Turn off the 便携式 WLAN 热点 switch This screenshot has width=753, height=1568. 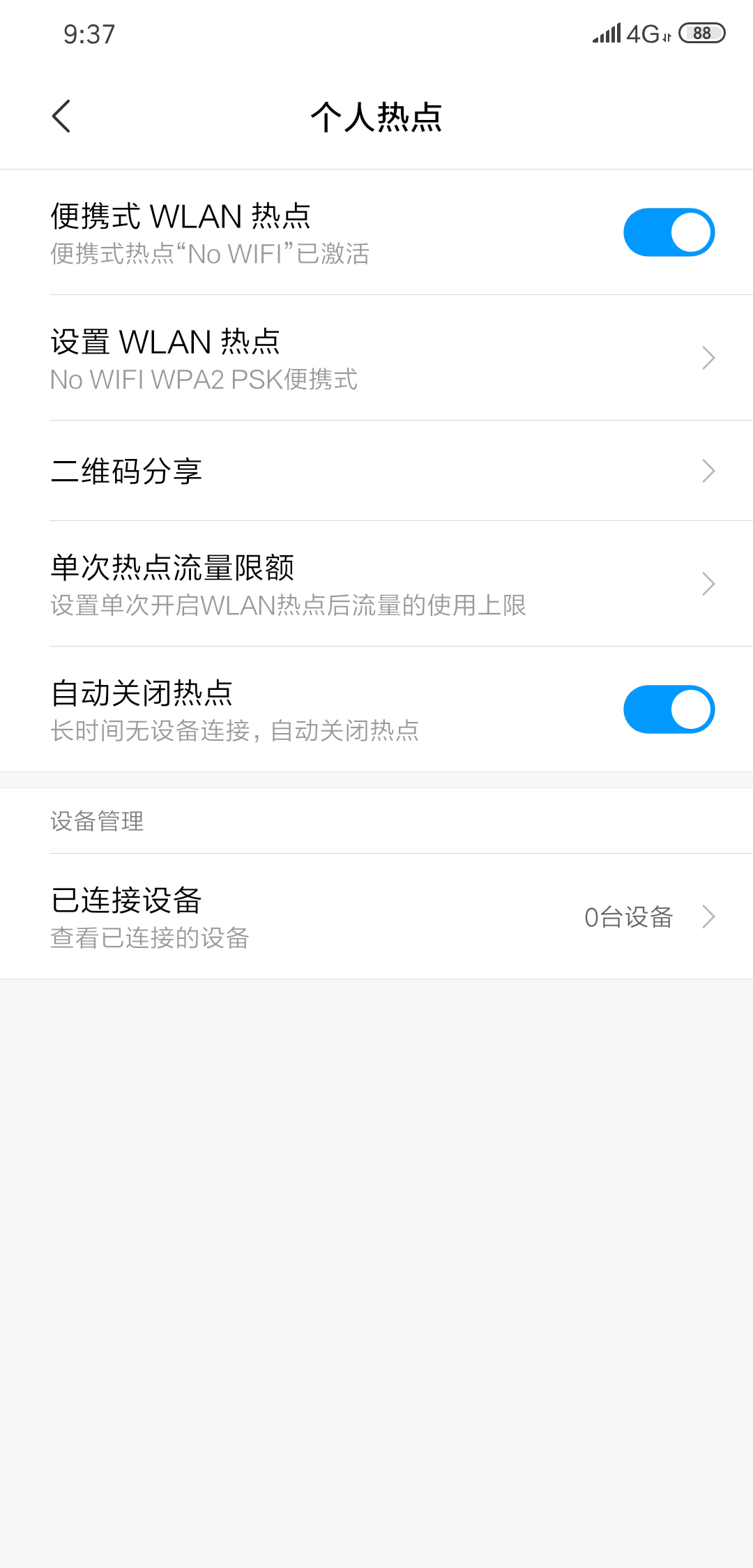point(668,232)
